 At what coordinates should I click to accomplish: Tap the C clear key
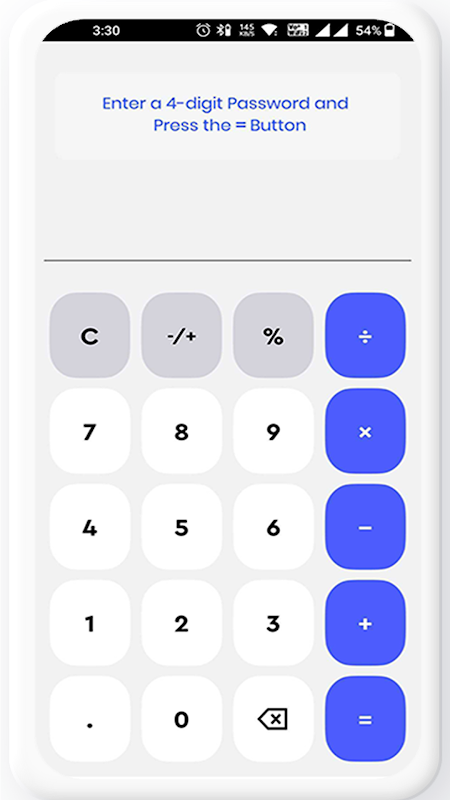[x=90, y=335]
